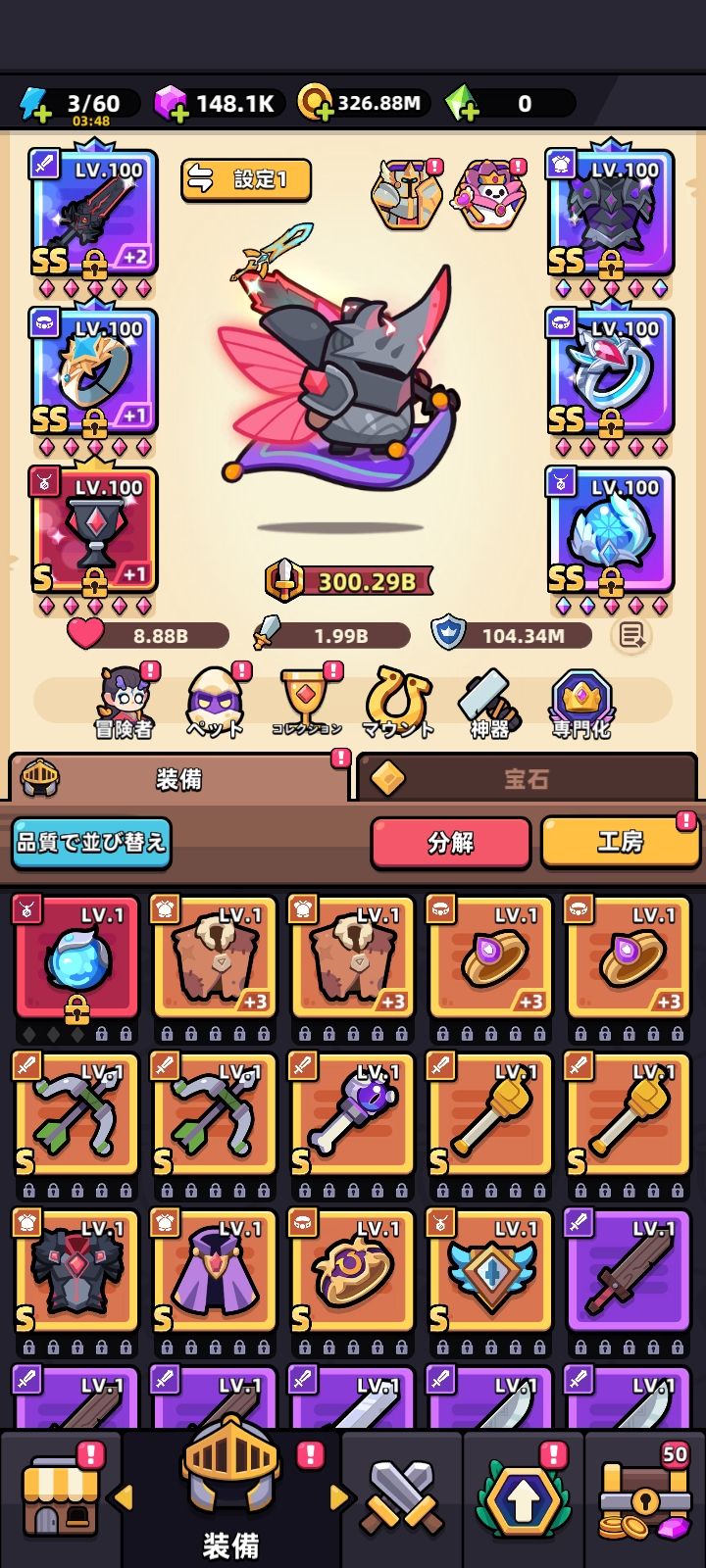Image resolution: width=706 pixels, height=1568 pixels.
Task: Open the crossed swords battle tab
Action: point(402,1499)
